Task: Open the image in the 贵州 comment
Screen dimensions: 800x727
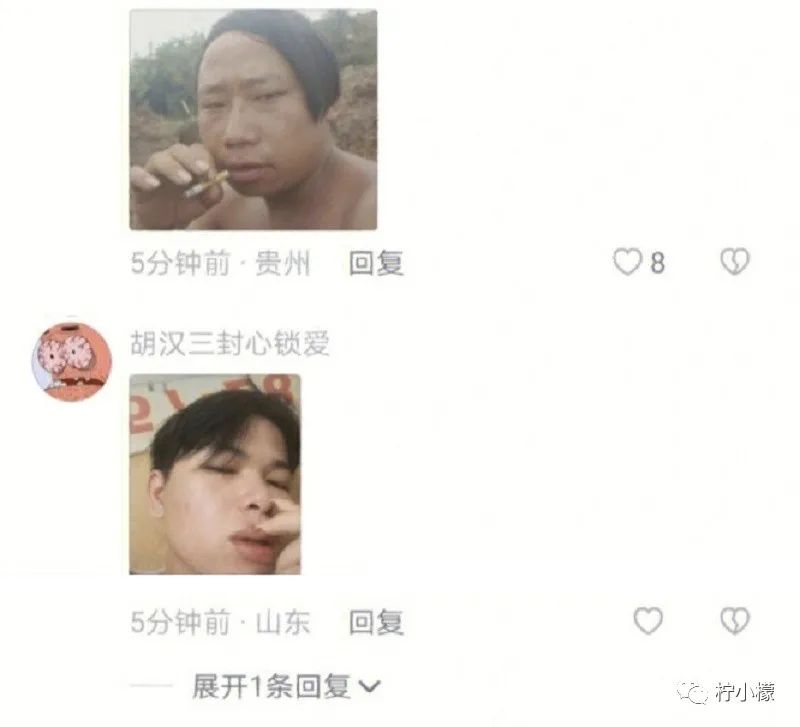Action: click(253, 120)
